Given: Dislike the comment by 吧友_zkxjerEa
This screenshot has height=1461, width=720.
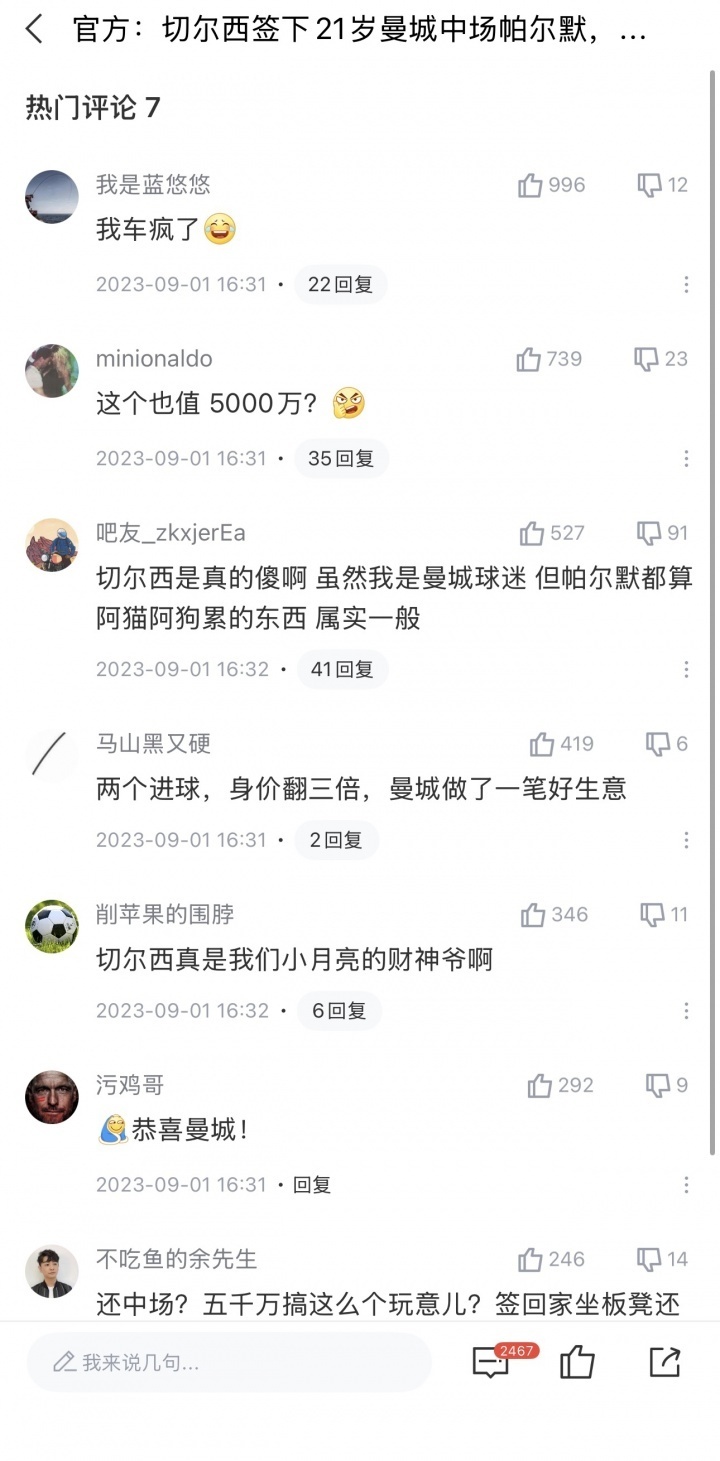Looking at the screenshot, I should [650, 533].
